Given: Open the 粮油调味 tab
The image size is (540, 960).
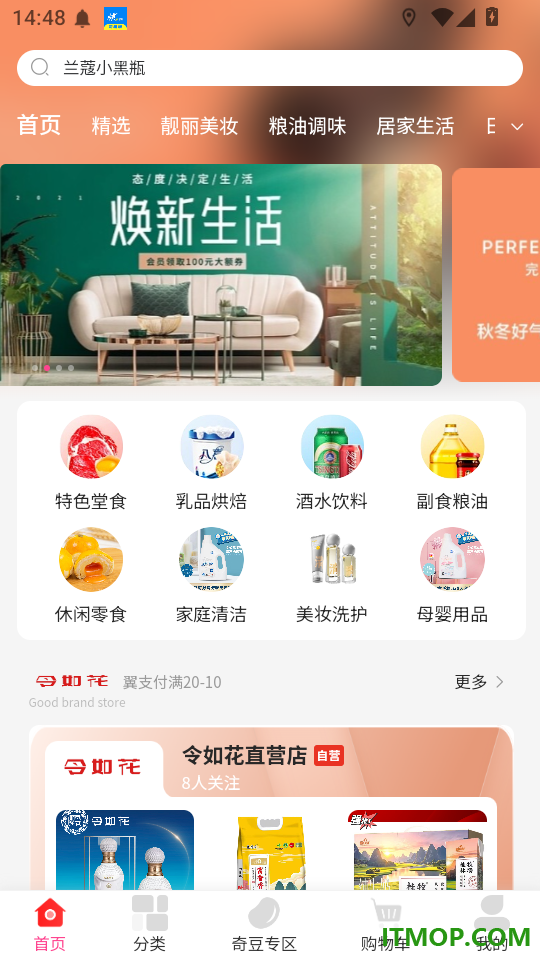Looking at the screenshot, I should (307, 126).
